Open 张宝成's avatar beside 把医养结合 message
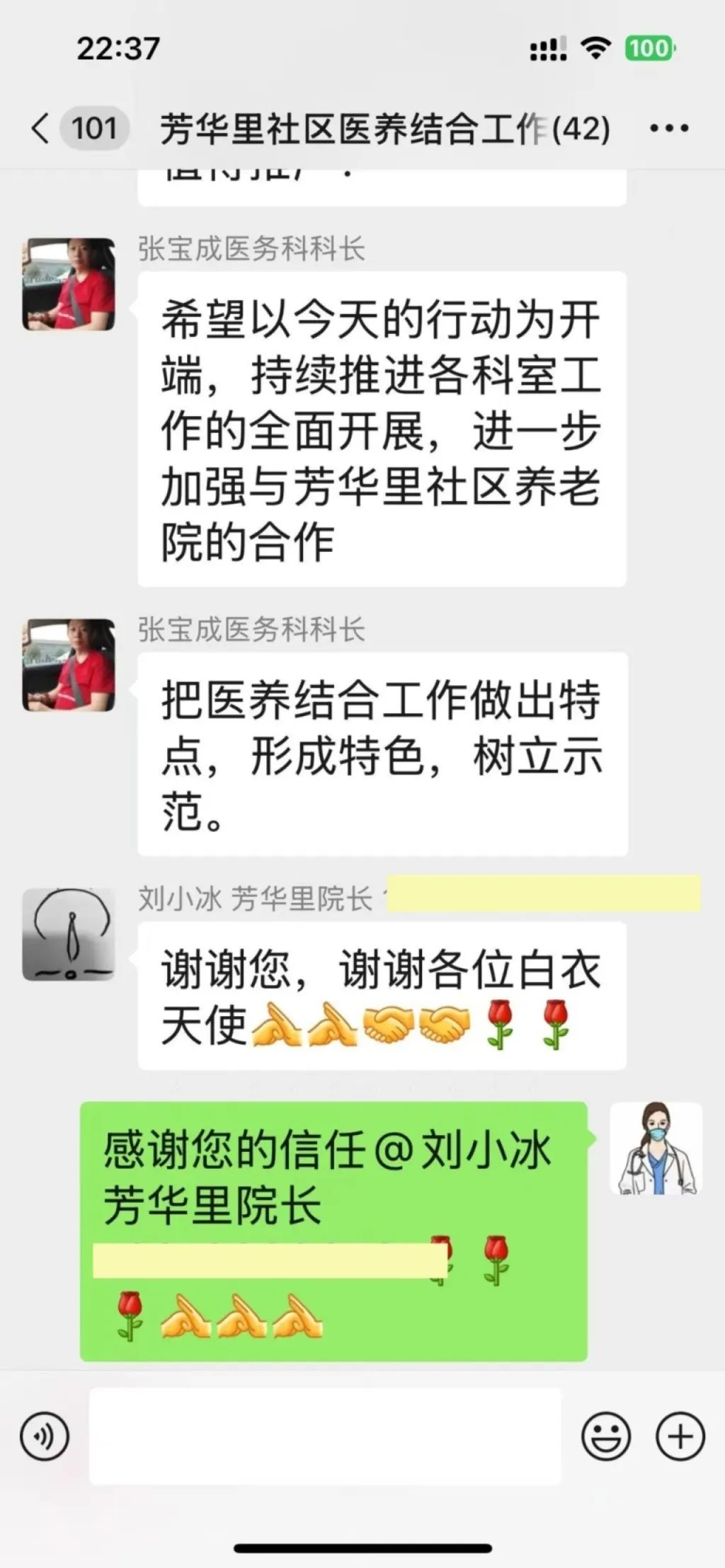The height and width of the screenshot is (1568, 725). coord(69,664)
